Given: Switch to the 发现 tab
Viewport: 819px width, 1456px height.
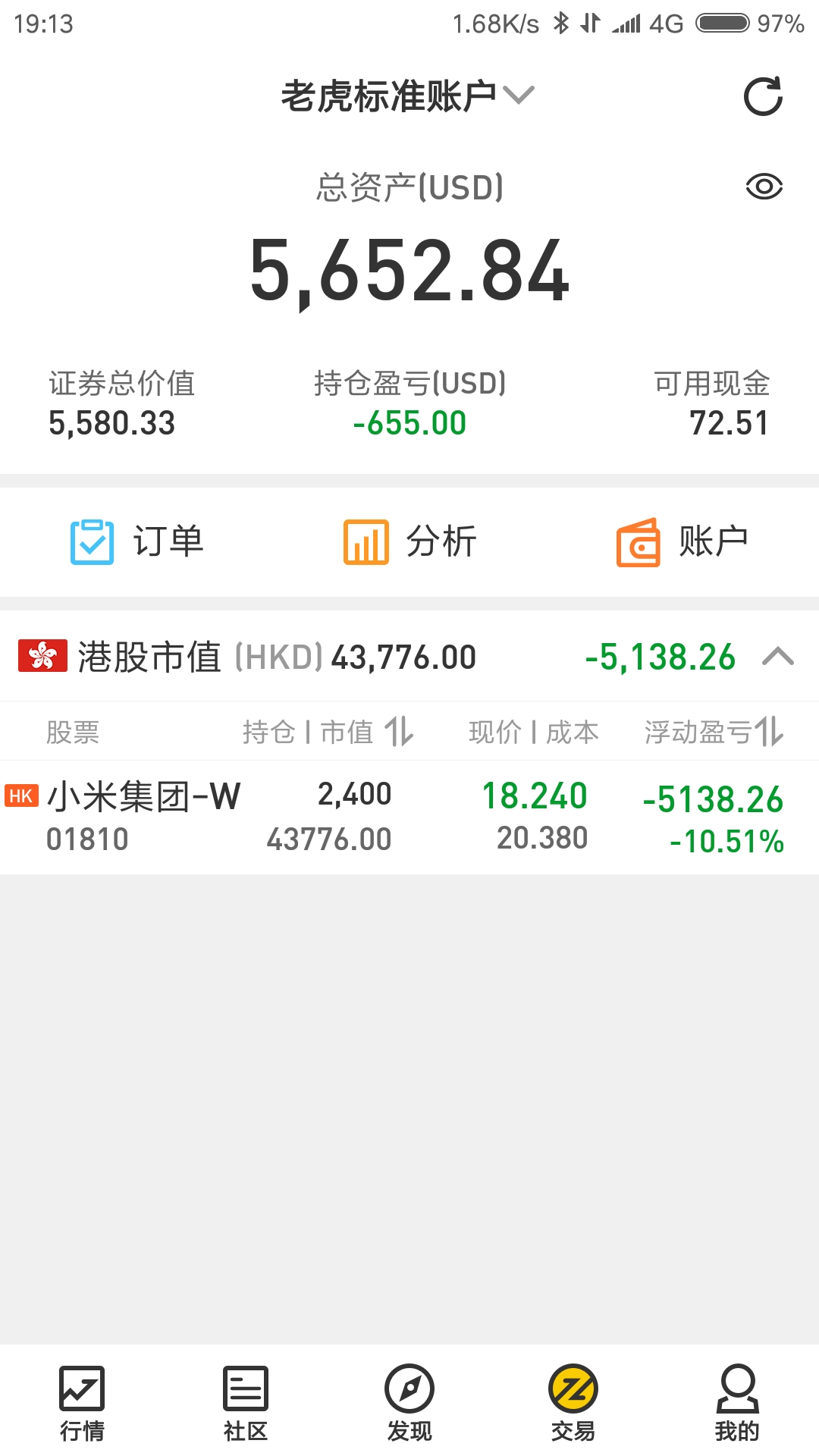Looking at the screenshot, I should (409, 1404).
